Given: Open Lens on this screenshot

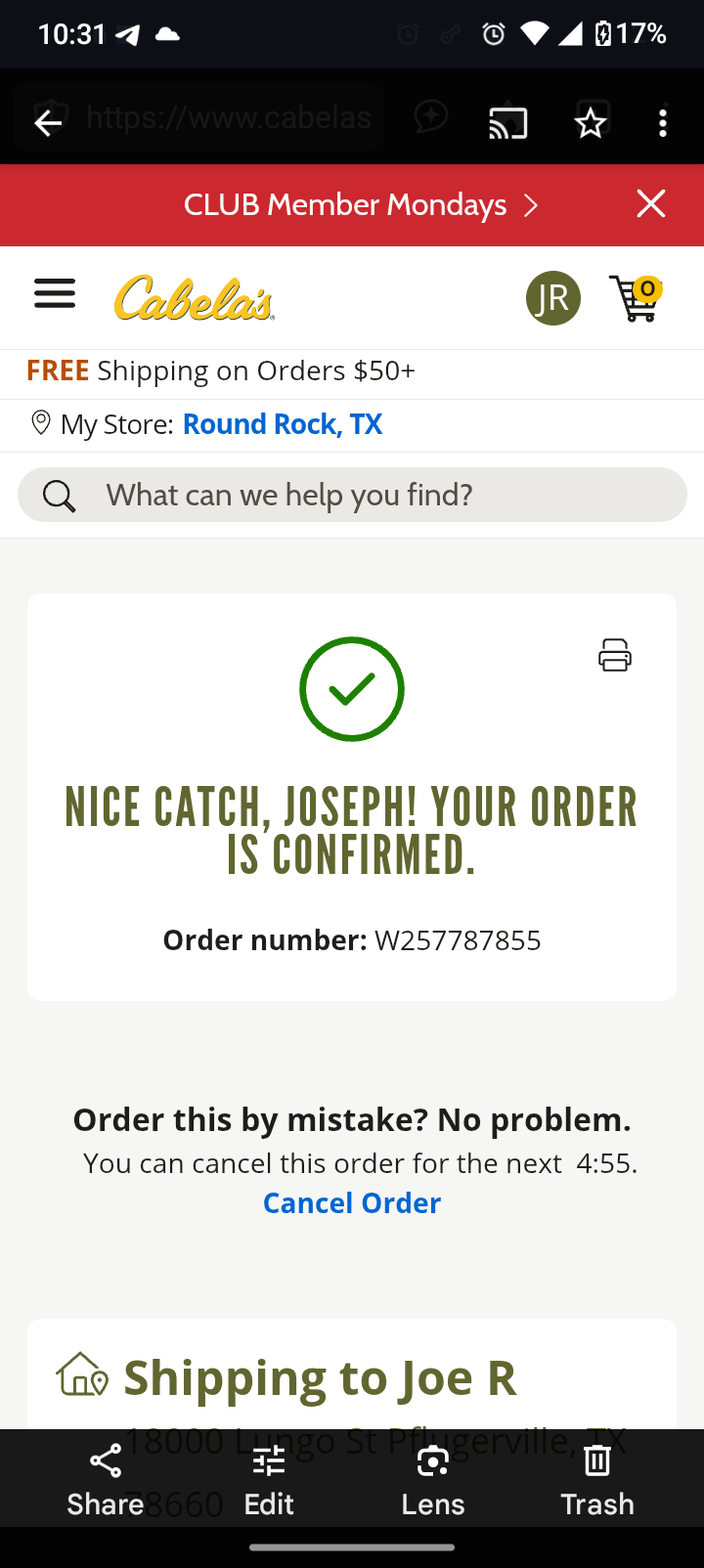Looking at the screenshot, I should (x=433, y=1480).
